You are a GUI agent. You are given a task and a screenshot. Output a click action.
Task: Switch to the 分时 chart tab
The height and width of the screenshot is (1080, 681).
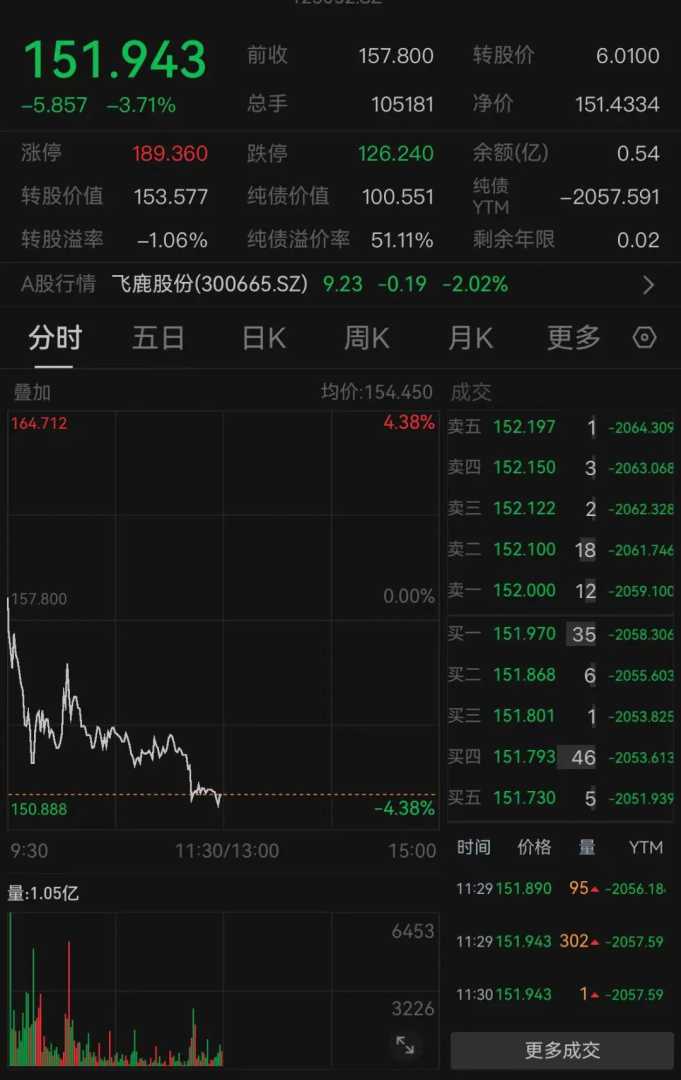click(55, 338)
